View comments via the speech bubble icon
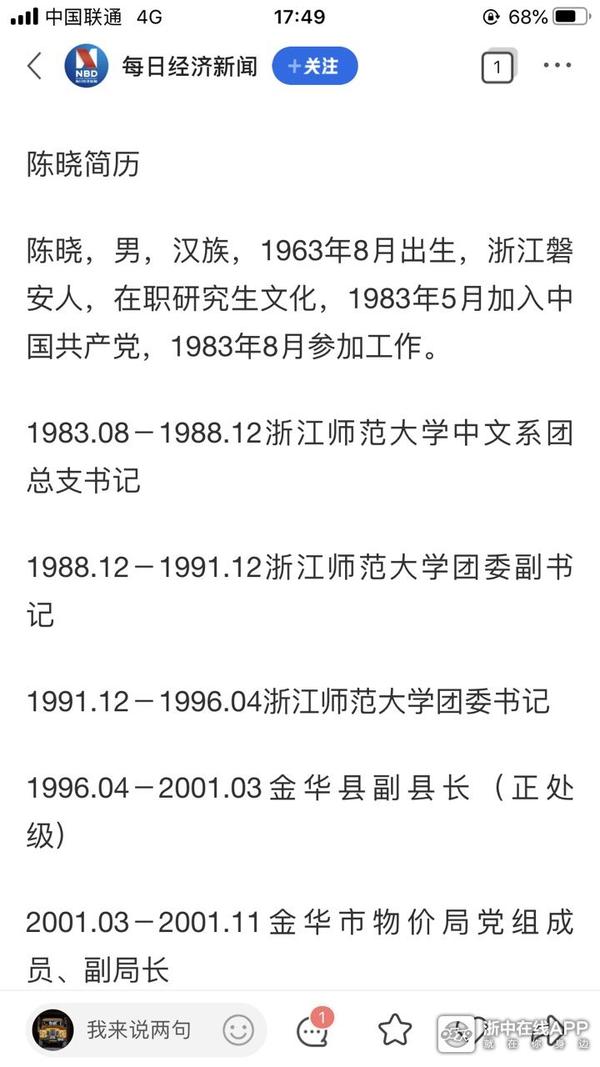This screenshot has height=1067, width=600. pos(313,1029)
